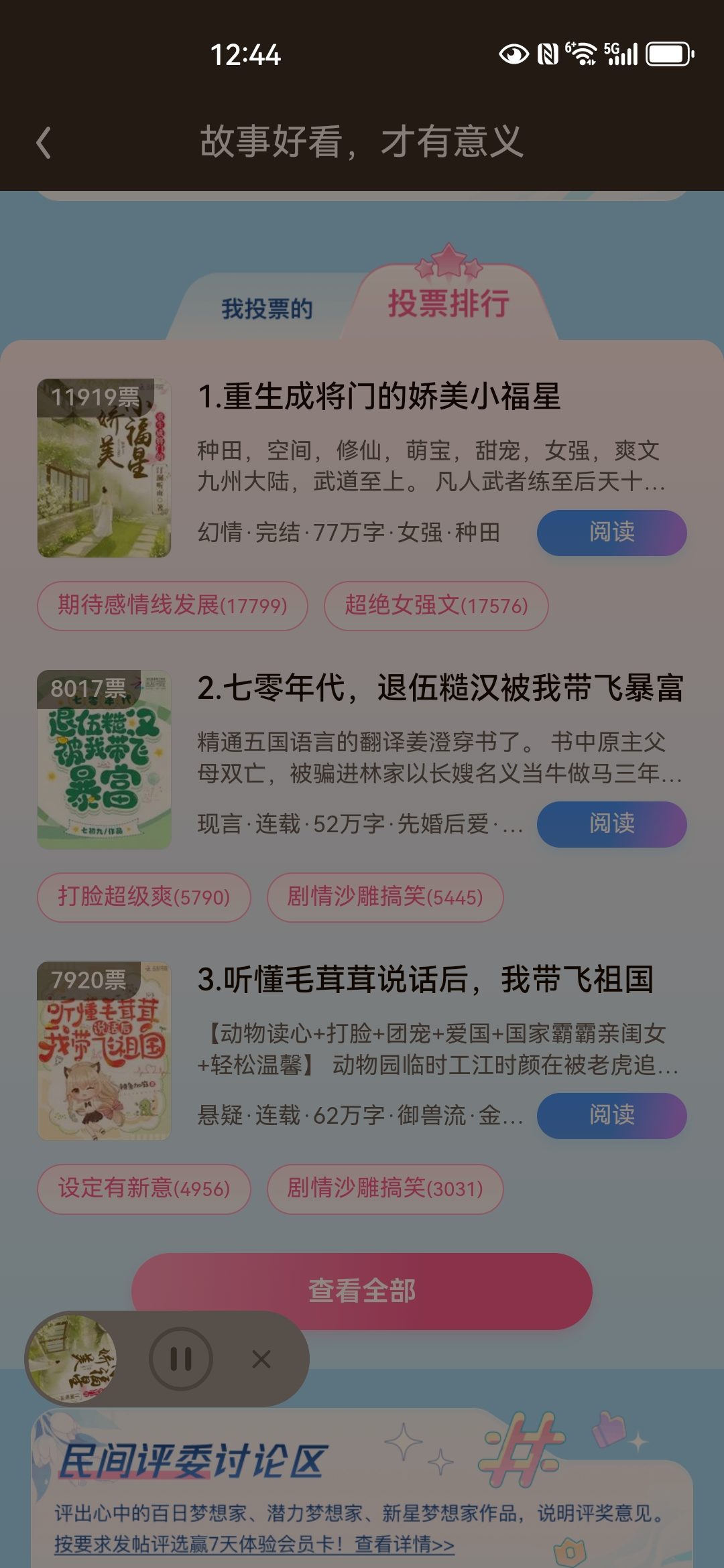Open cover of 七零年代，退伍糙汉被我带飞暴富
Screen dimensions: 724x1568
click(104, 759)
